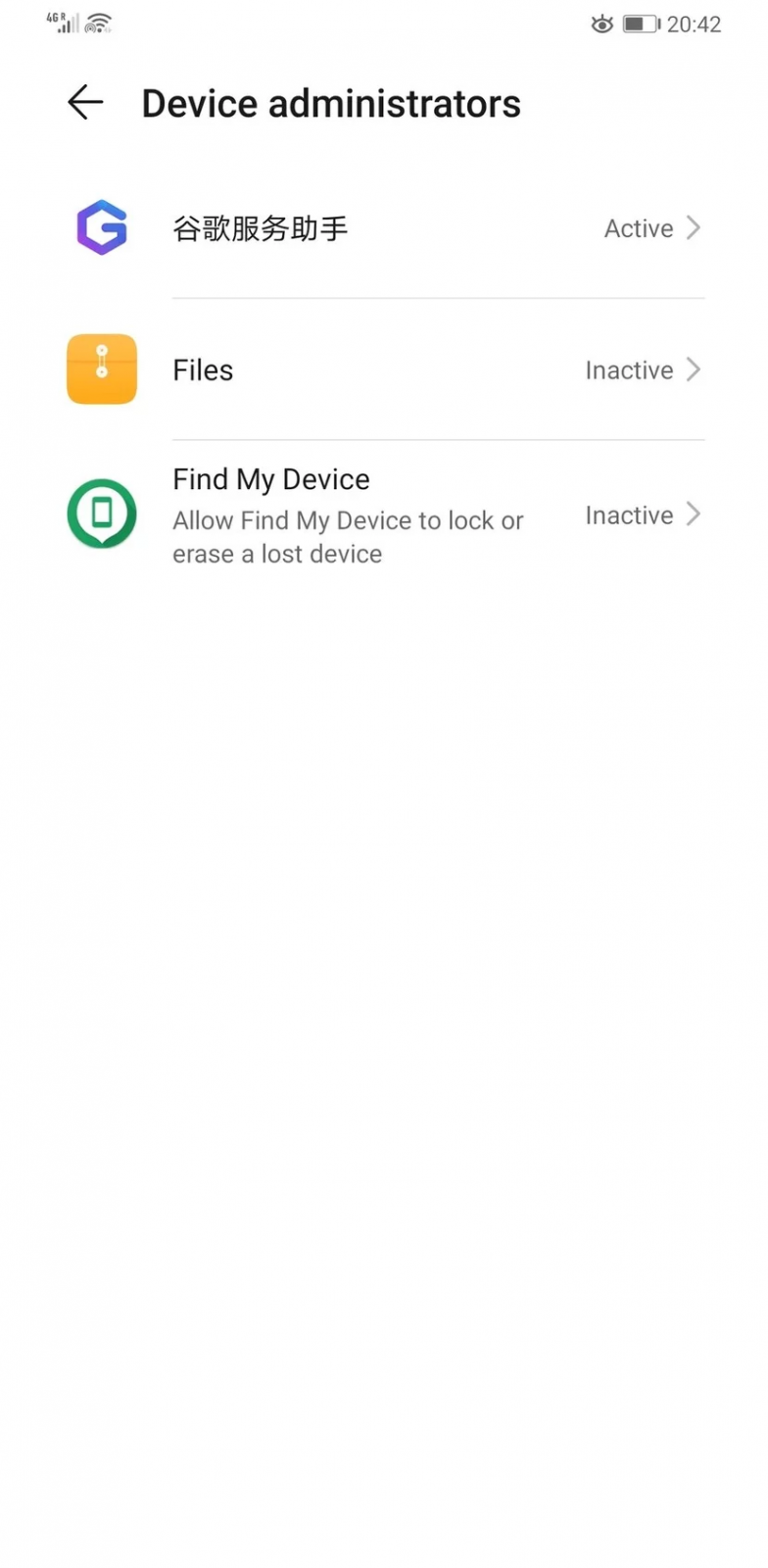768x1568 pixels.
Task: Open the Files administrator row
Action: (384, 370)
